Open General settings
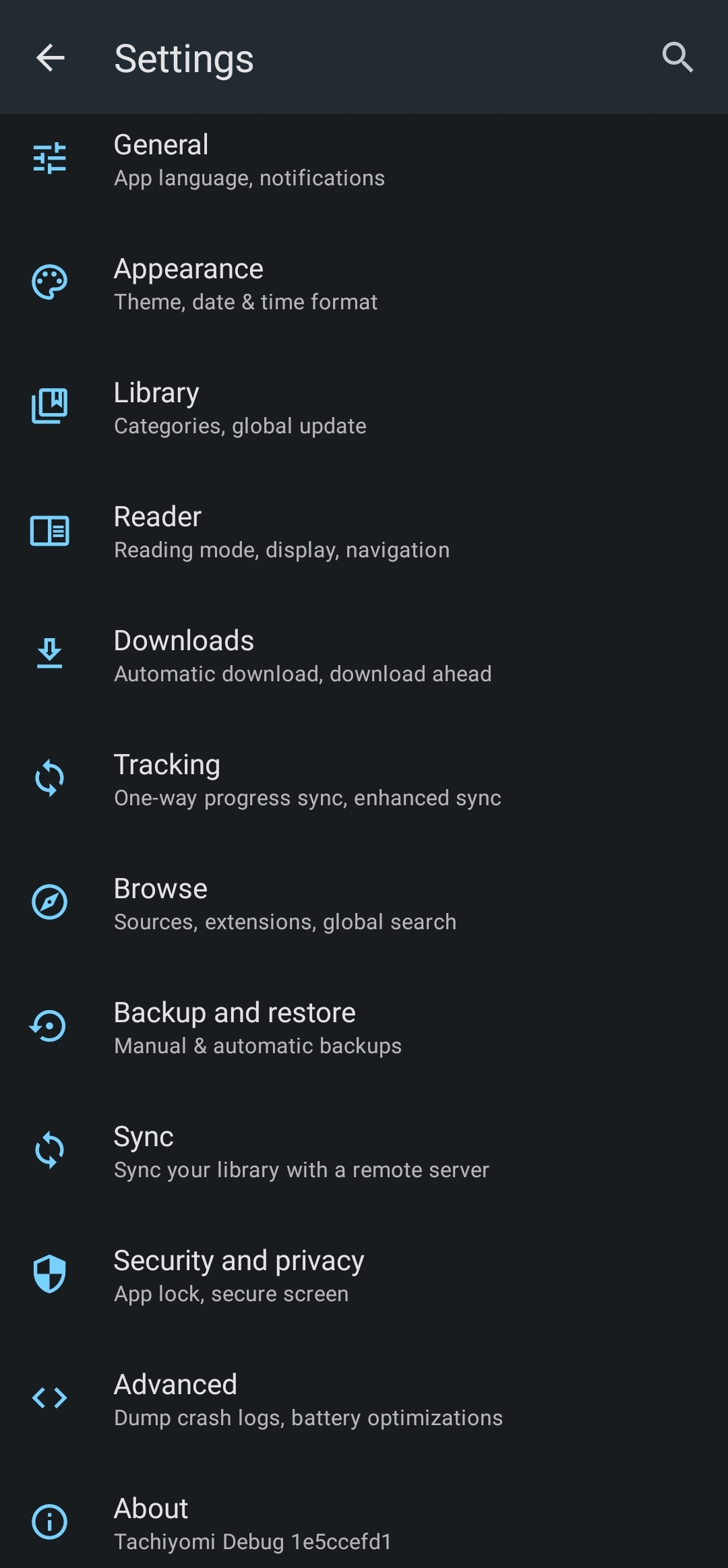Image resolution: width=728 pixels, height=1568 pixels. click(x=364, y=160)
